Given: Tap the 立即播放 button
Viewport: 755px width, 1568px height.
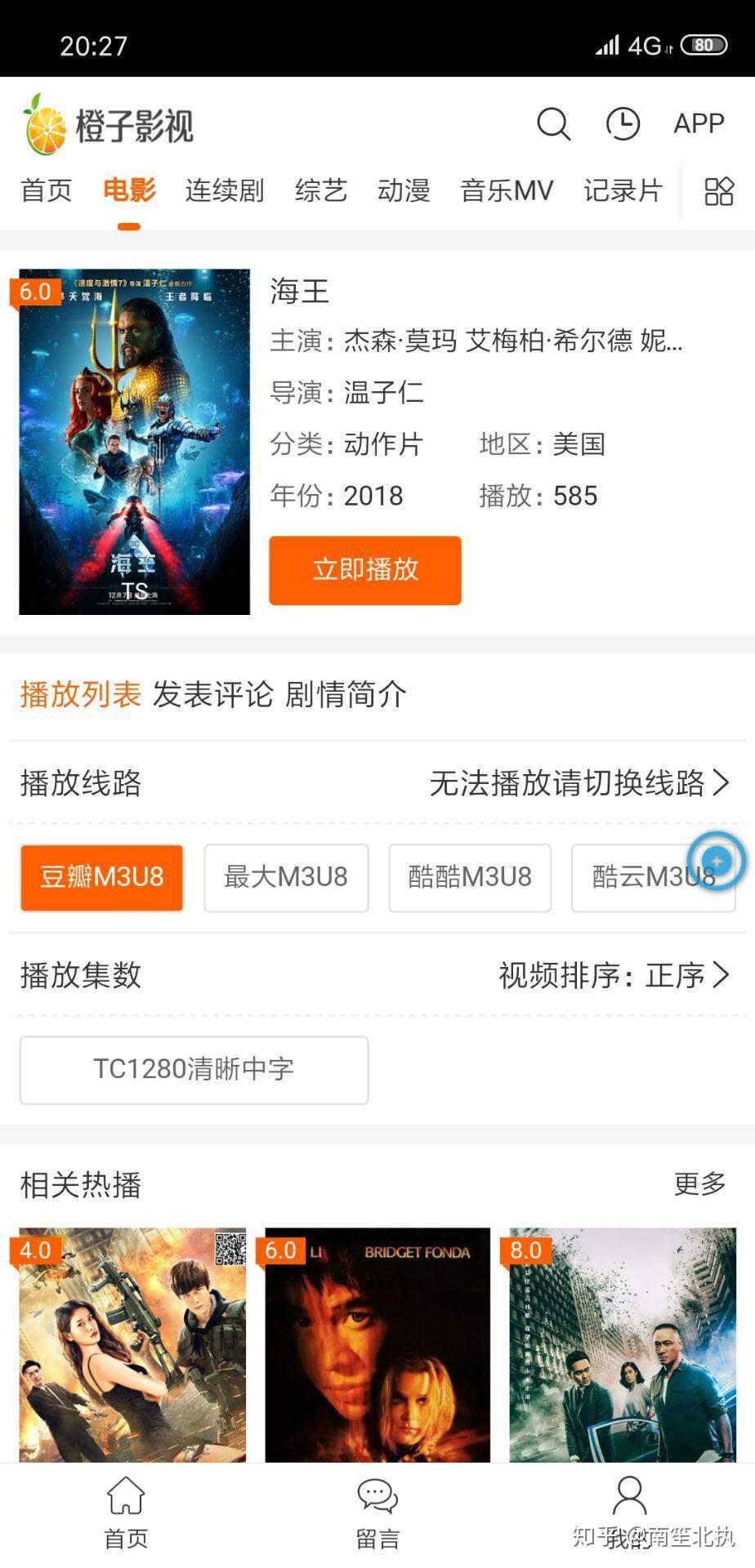Looking at the screenshot, I should [365, 570].
